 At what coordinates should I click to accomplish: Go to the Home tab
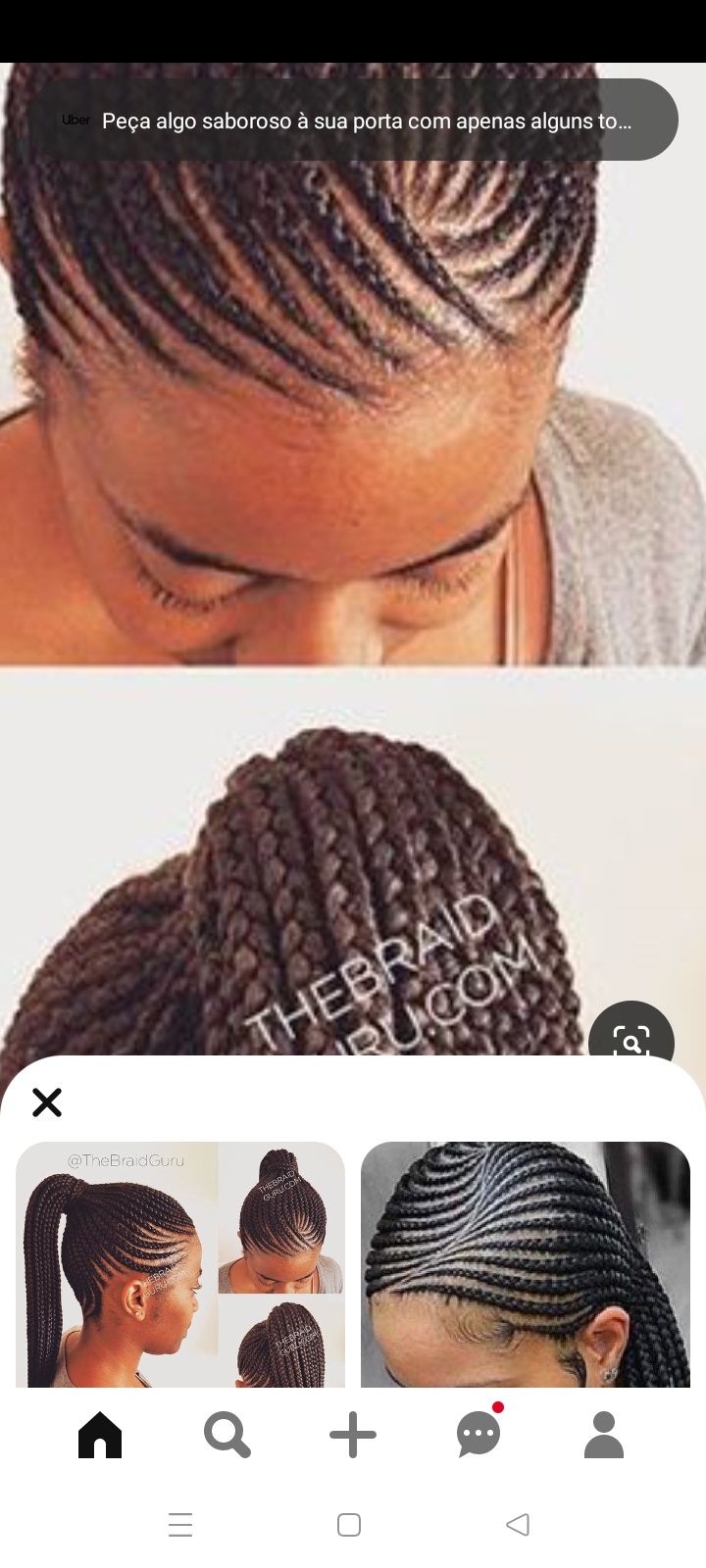pos(100,1436)
